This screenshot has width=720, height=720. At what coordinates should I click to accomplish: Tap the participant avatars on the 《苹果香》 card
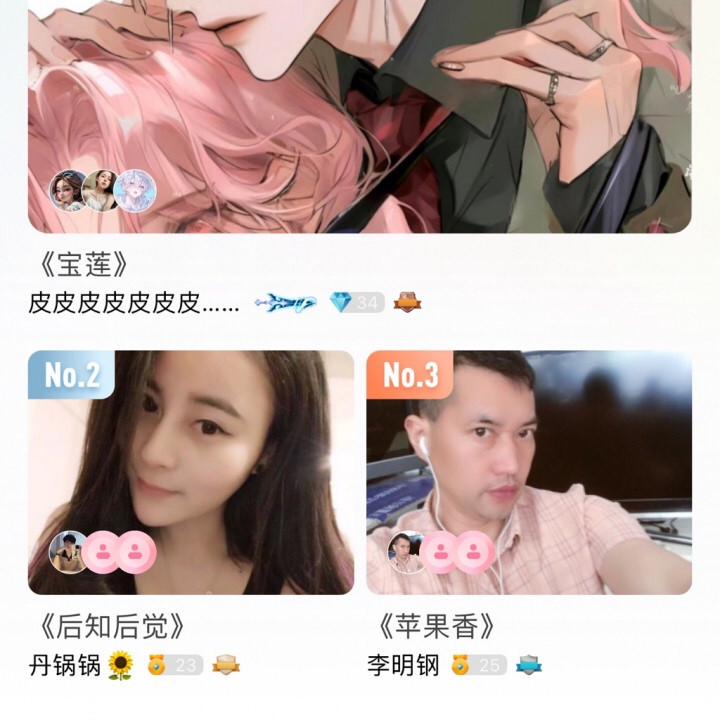point(441,552)
